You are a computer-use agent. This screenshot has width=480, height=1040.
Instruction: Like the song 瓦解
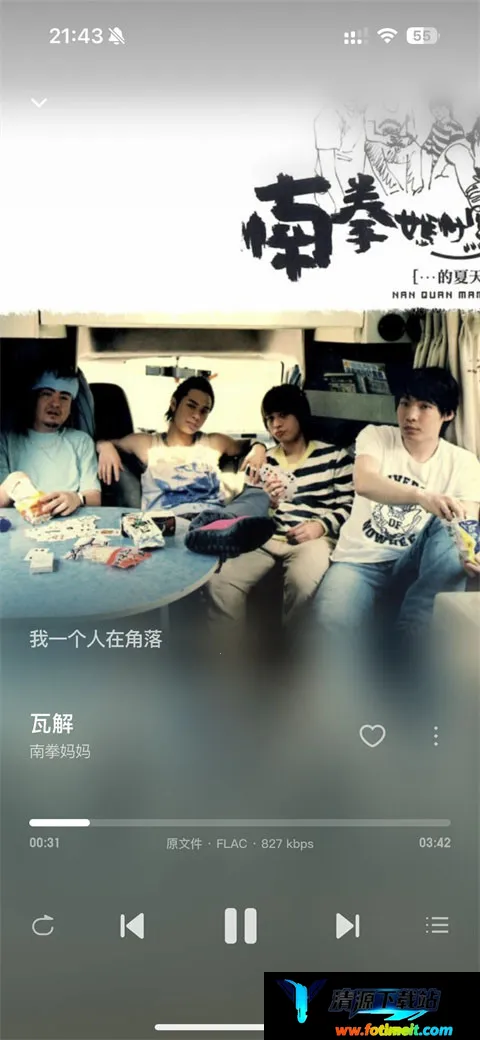click(x=372, y=736)
